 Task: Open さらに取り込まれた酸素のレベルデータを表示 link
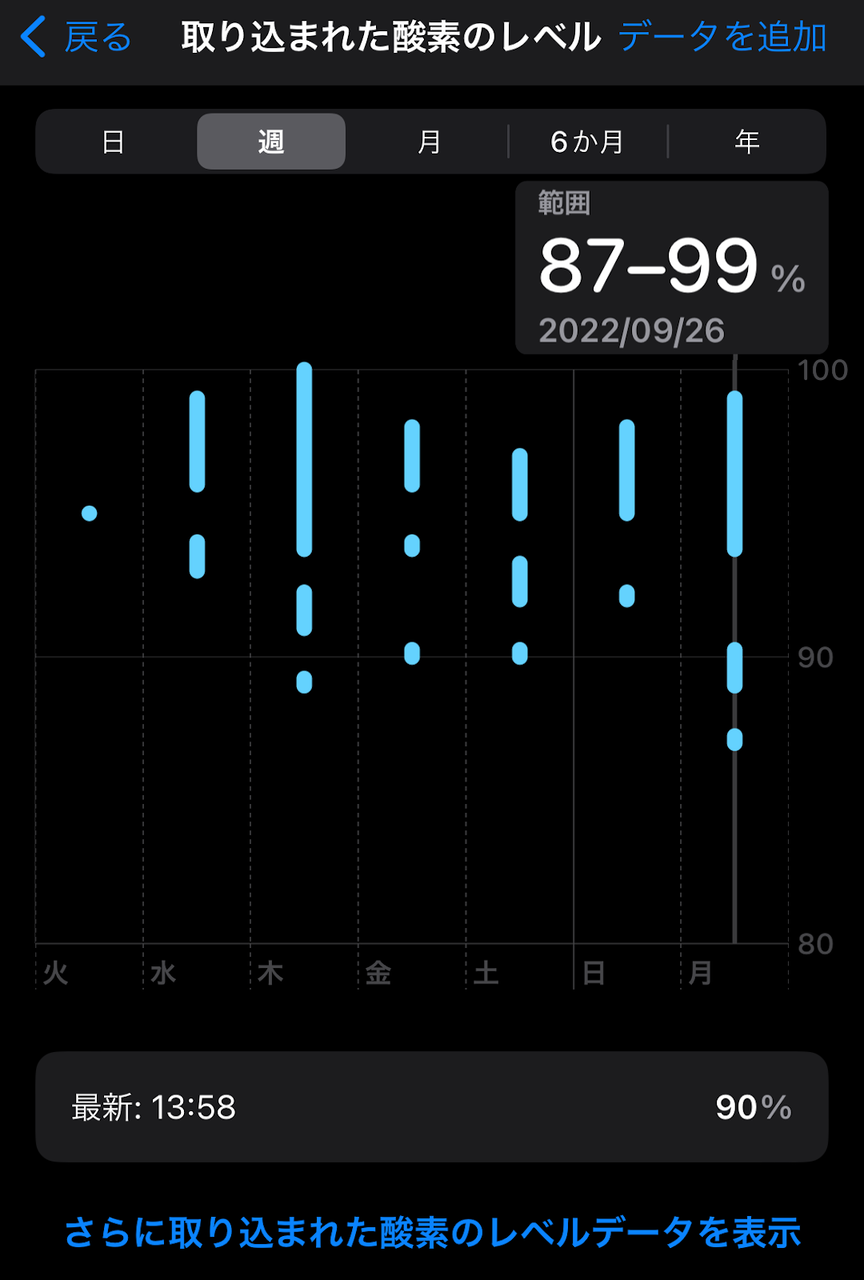pyautogui.click(x=432, y=1232)
